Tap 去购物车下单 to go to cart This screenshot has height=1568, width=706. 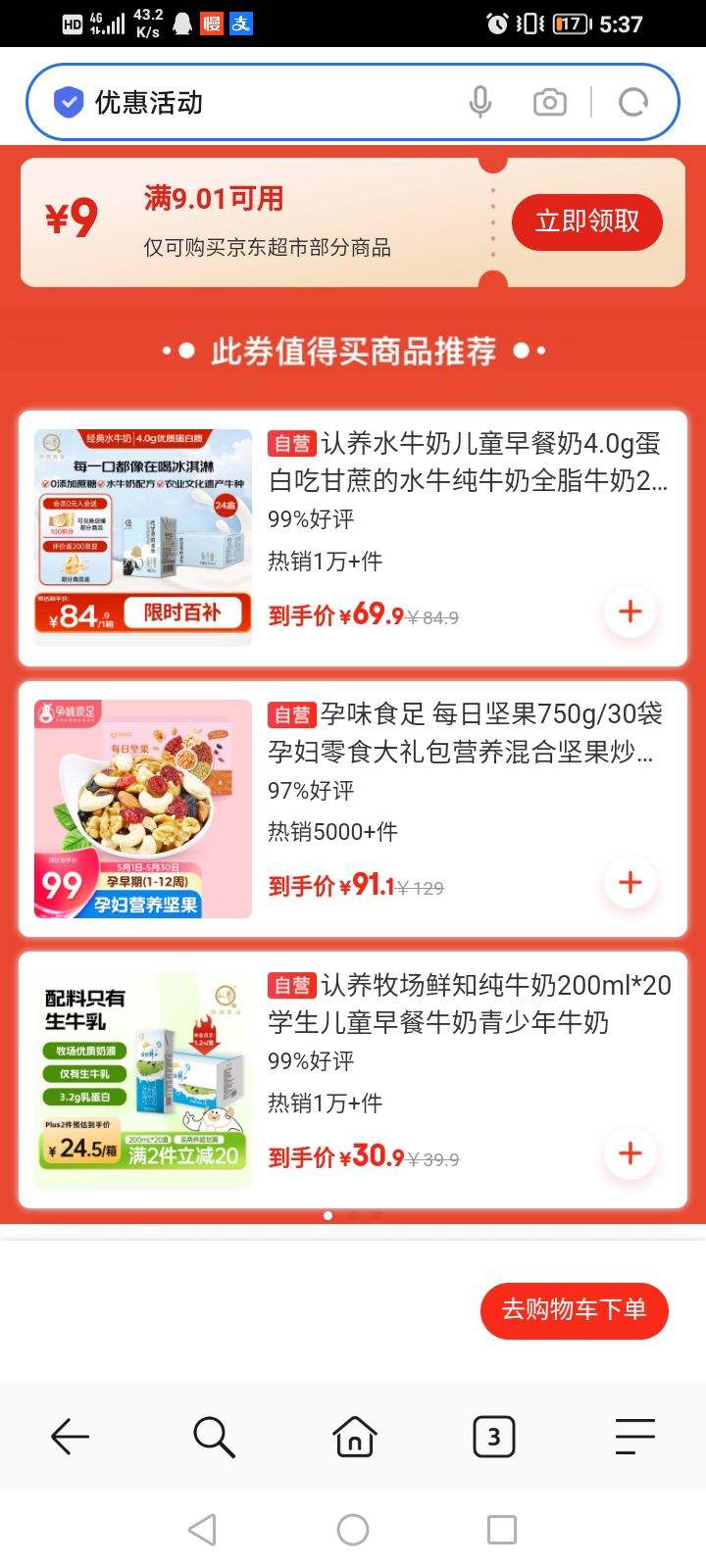coord(575,1310)
